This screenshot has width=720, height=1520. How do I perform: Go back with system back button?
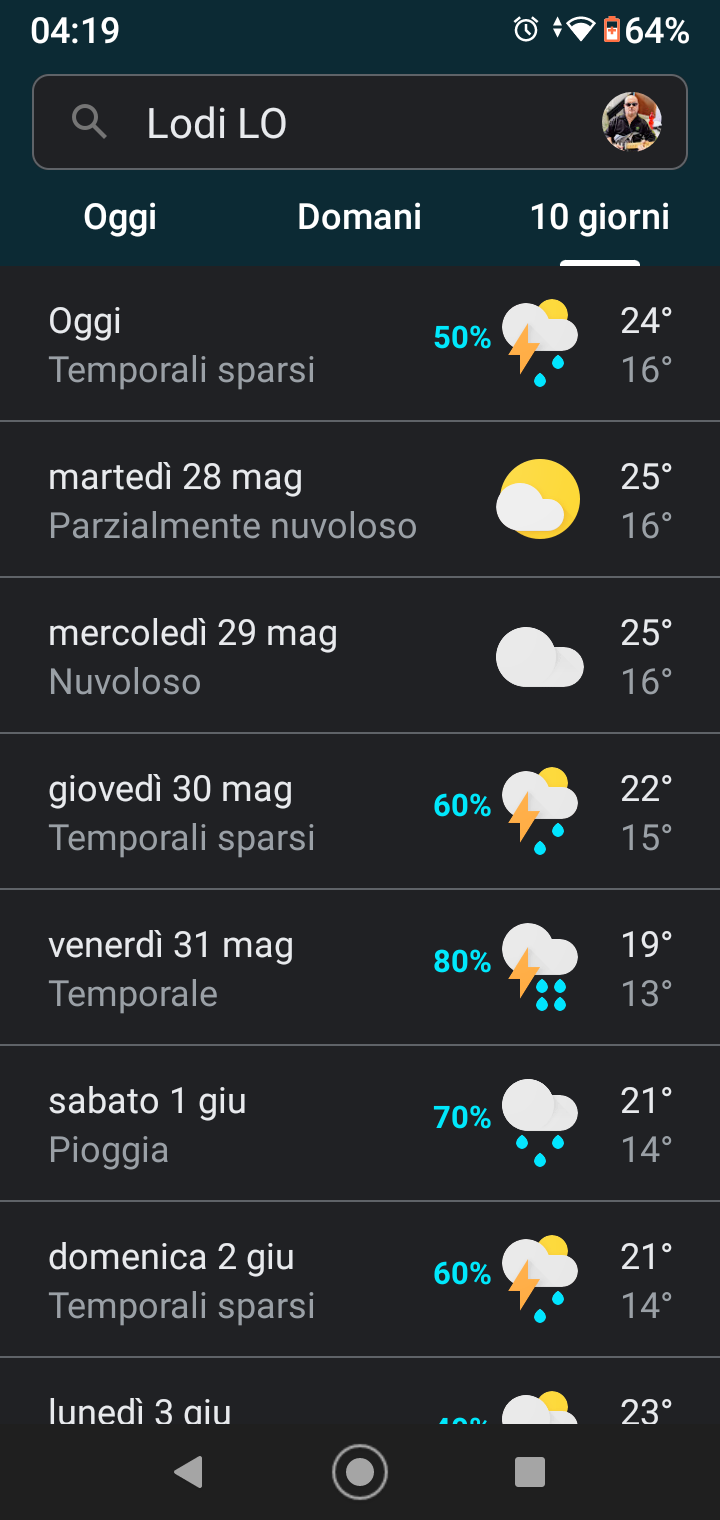pyautogui.click(x=188, y=1471)
